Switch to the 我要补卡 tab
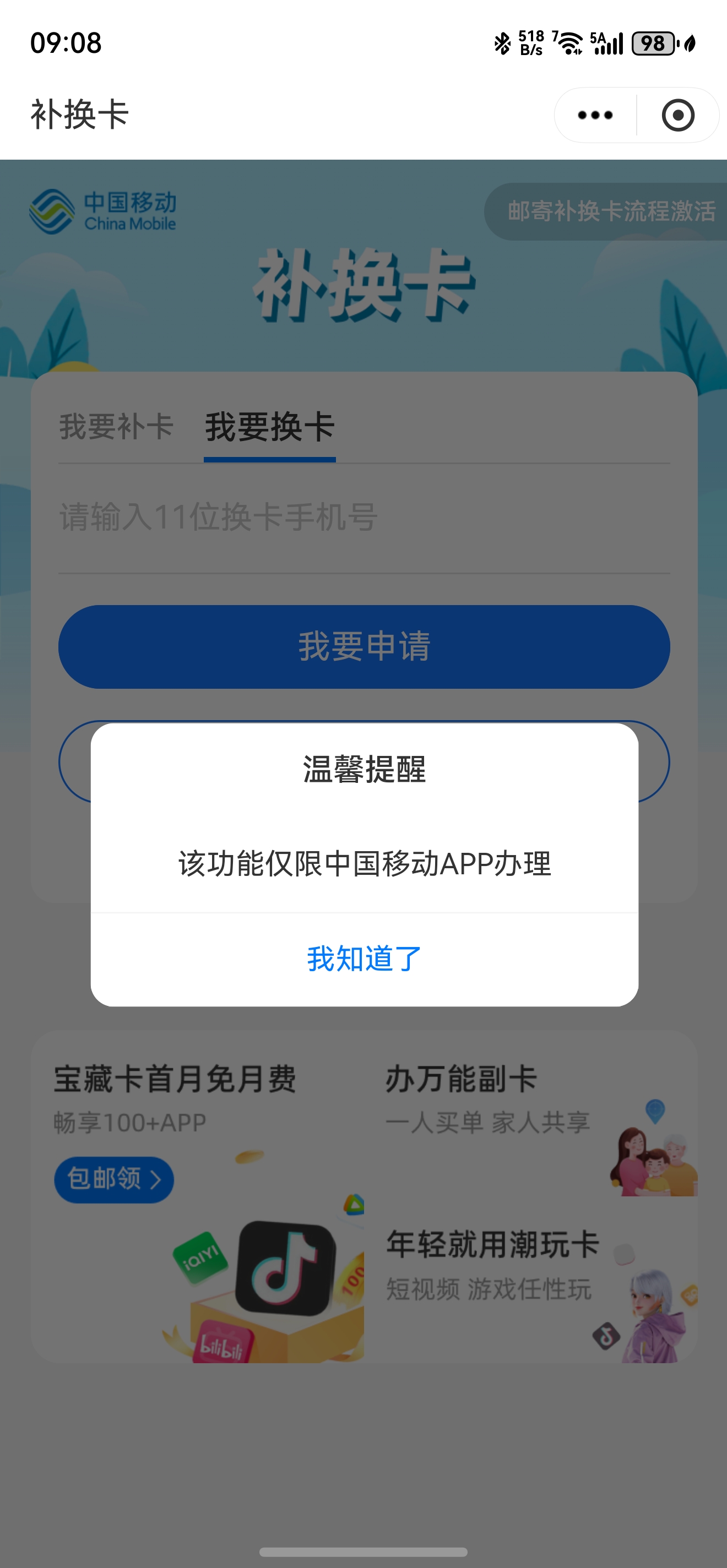The height and width of the screenshot is (1568, 727). [x=116, y=427]
